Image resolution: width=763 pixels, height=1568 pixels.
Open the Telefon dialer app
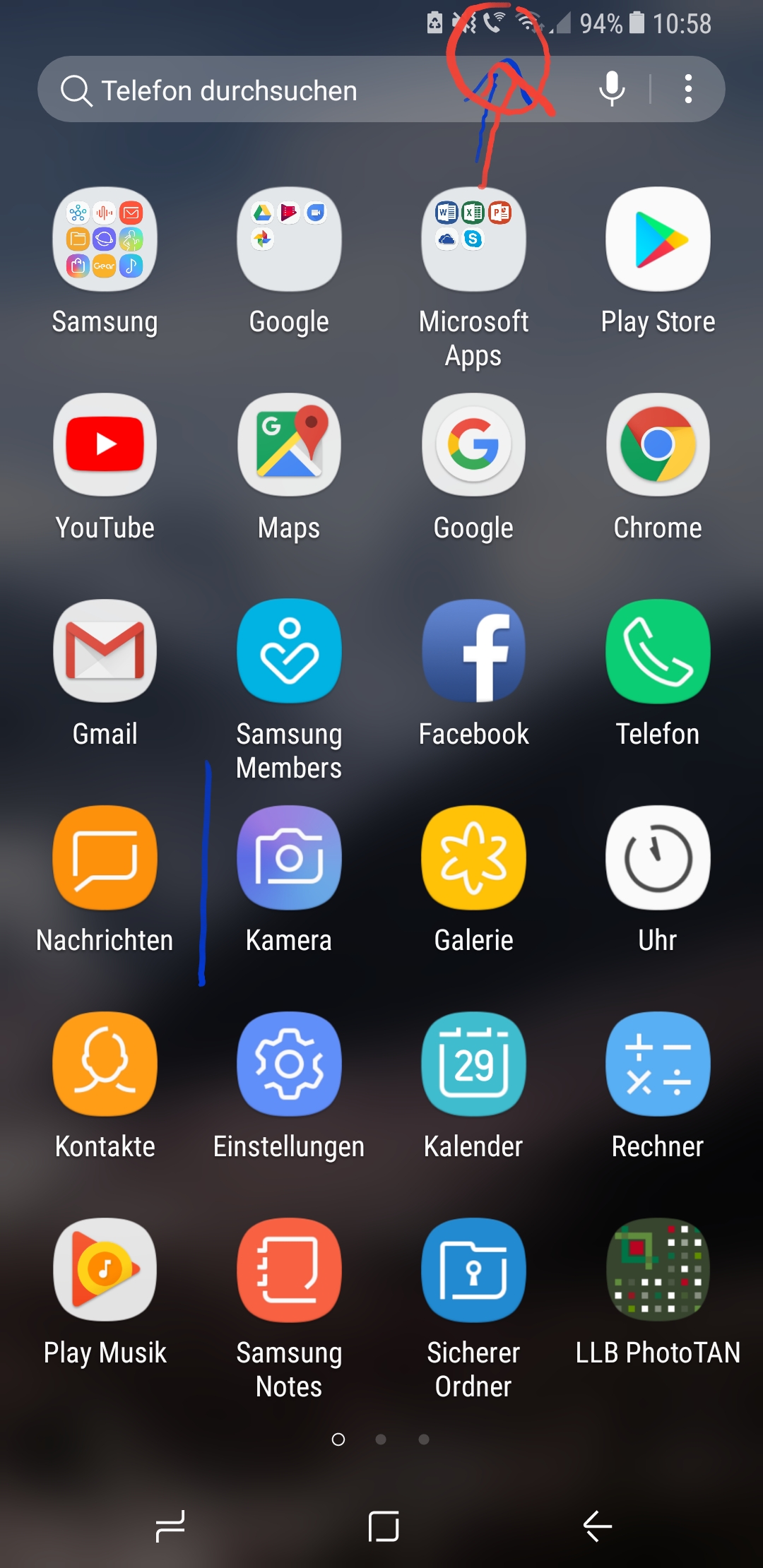[658, 651]
